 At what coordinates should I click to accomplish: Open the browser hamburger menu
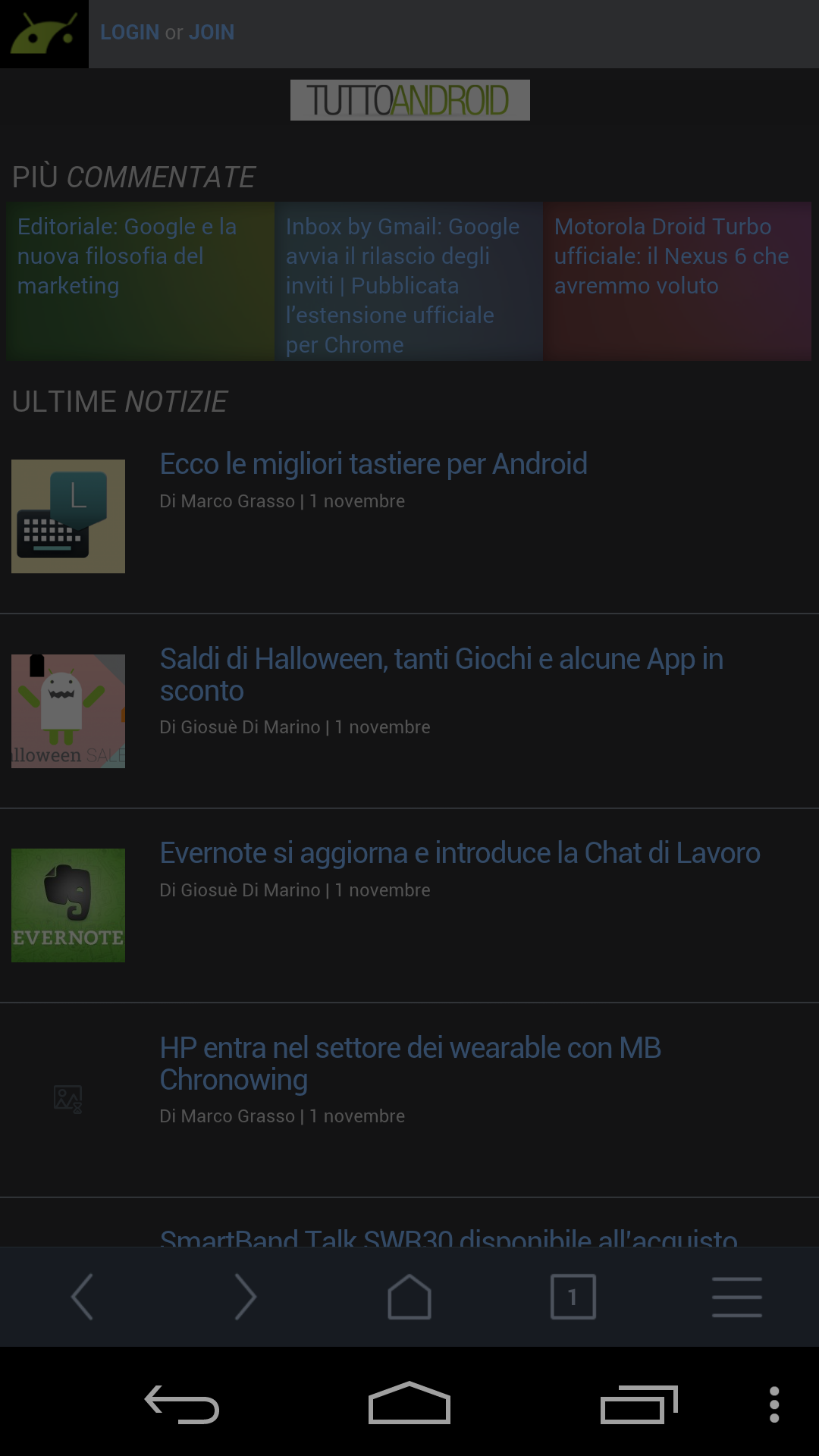click(737, 1297)
